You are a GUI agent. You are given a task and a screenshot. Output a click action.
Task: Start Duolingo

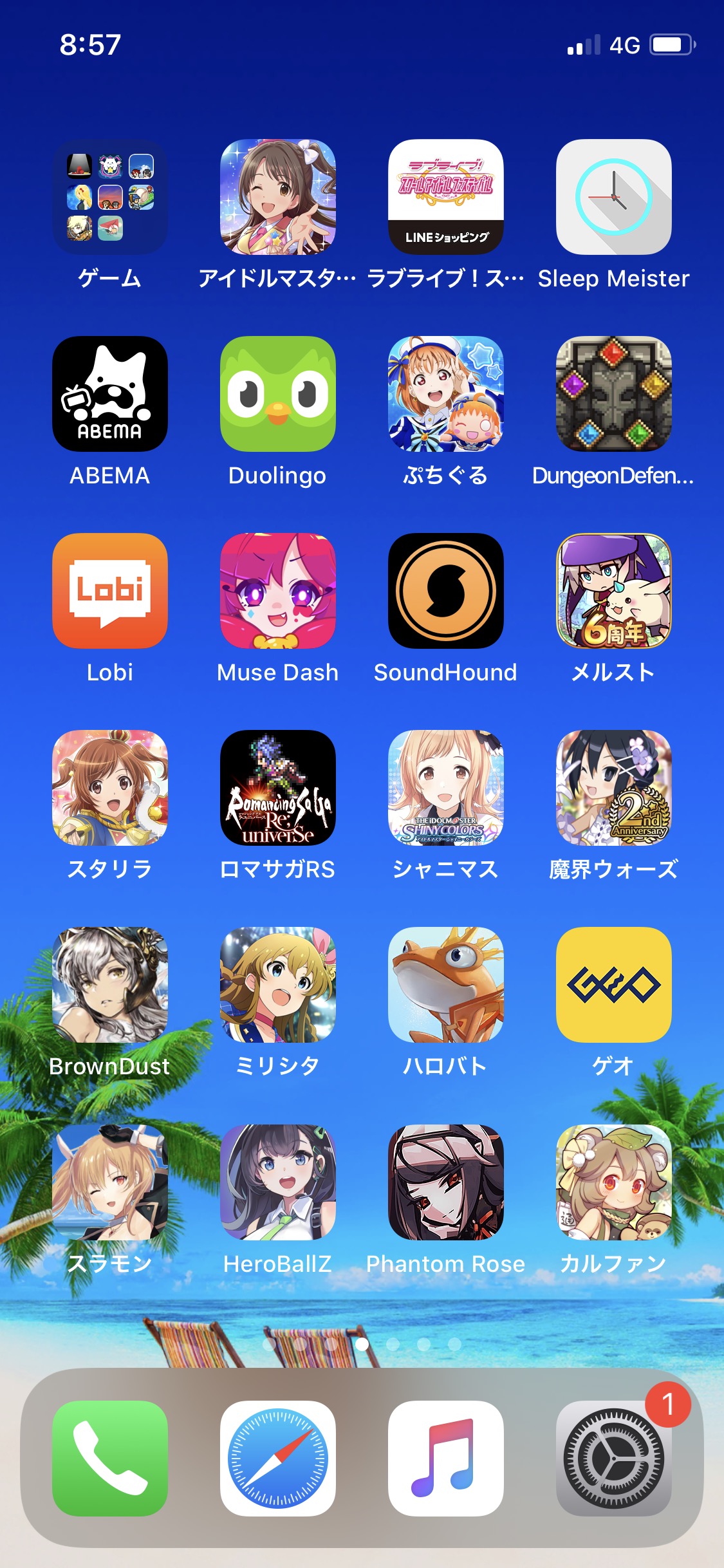[278, 394]
